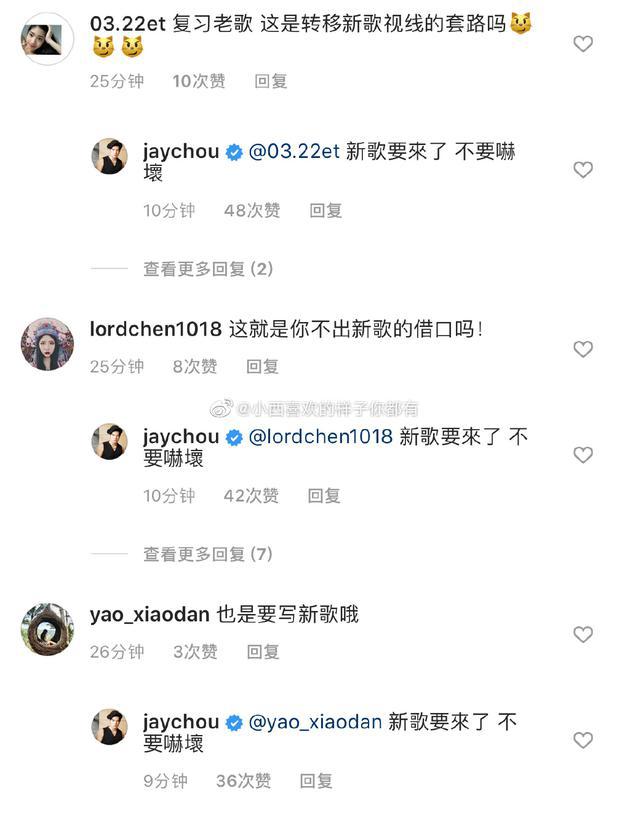
Task: Expand 查看更多回复 (7) replies
Action: click(208, 554)
